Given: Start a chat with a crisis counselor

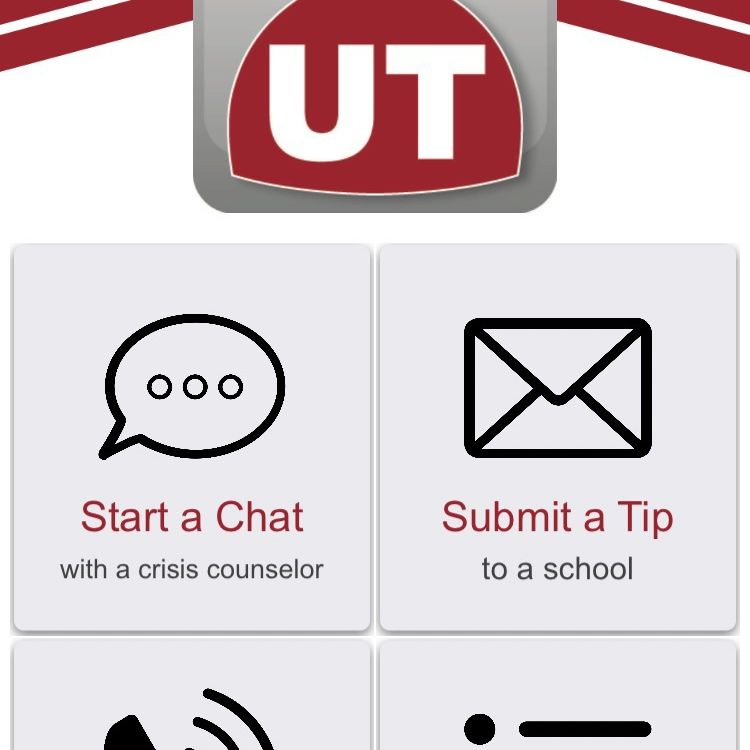Looking at the screenshot, I should (x=192, y=438).
